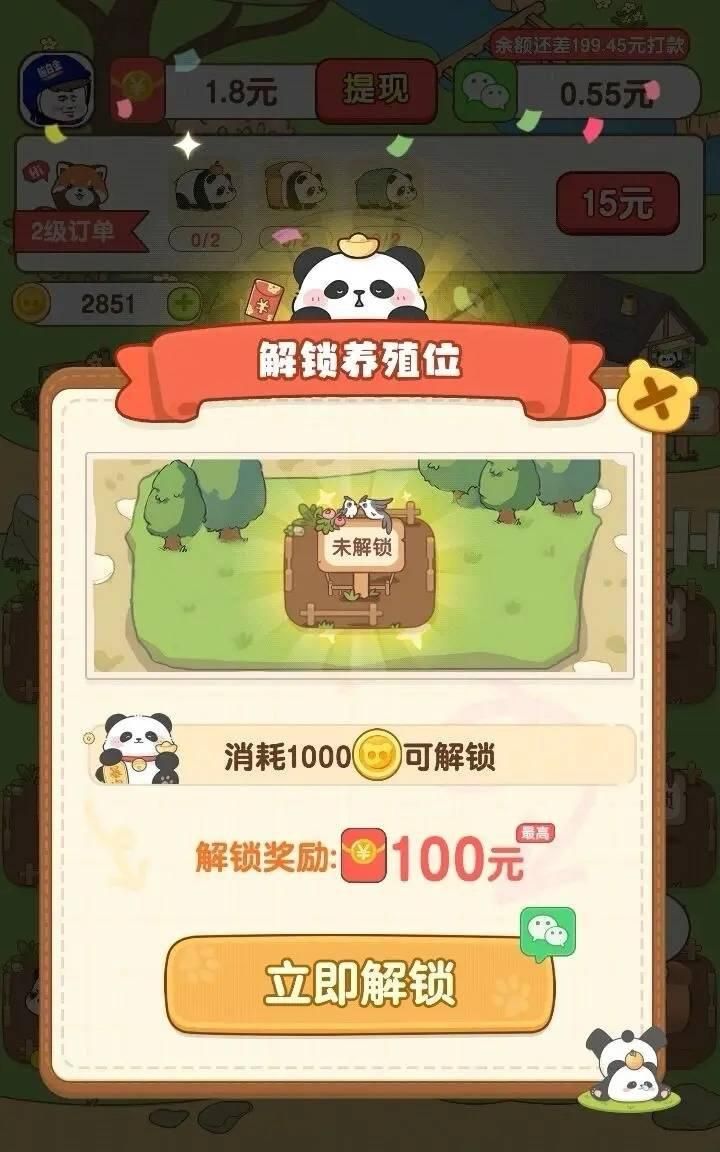
Task: Tap the 15元 order reward button
Action: pyautogui.click(x=617, y=204)
